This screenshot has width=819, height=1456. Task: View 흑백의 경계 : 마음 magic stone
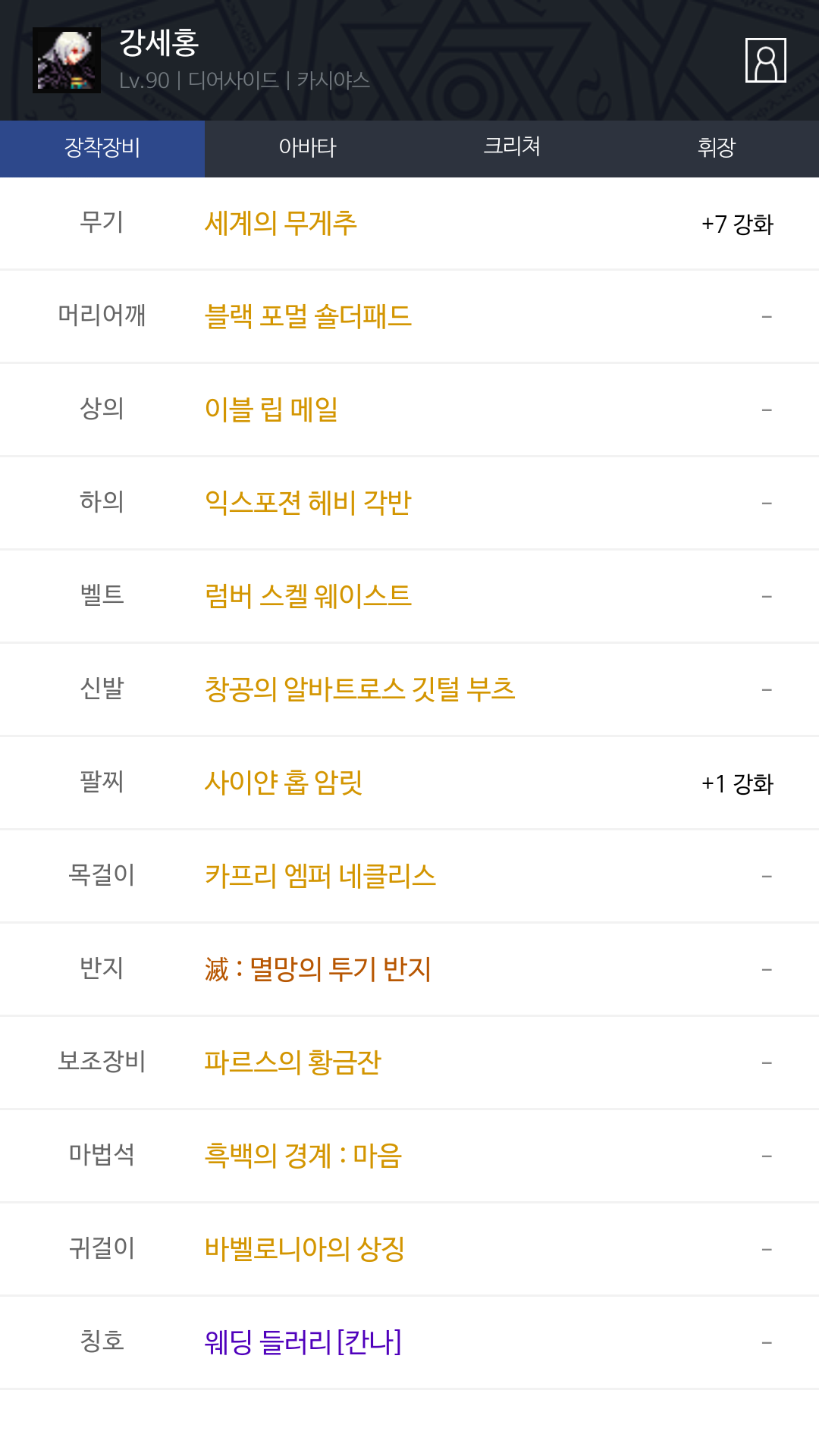[303, 1156]
